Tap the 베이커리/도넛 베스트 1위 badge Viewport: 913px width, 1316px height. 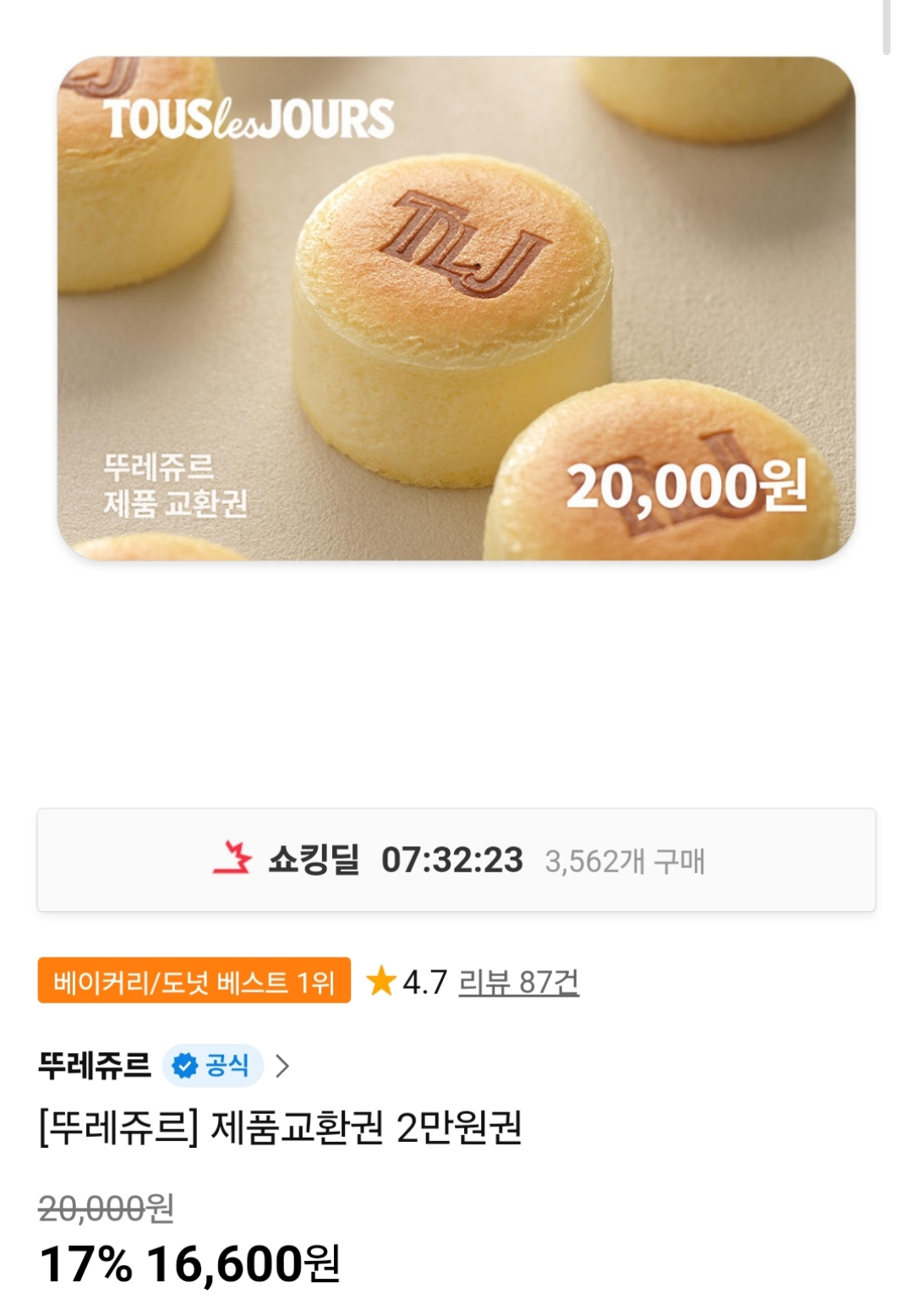pyautogui.click(x=194, y=981)
